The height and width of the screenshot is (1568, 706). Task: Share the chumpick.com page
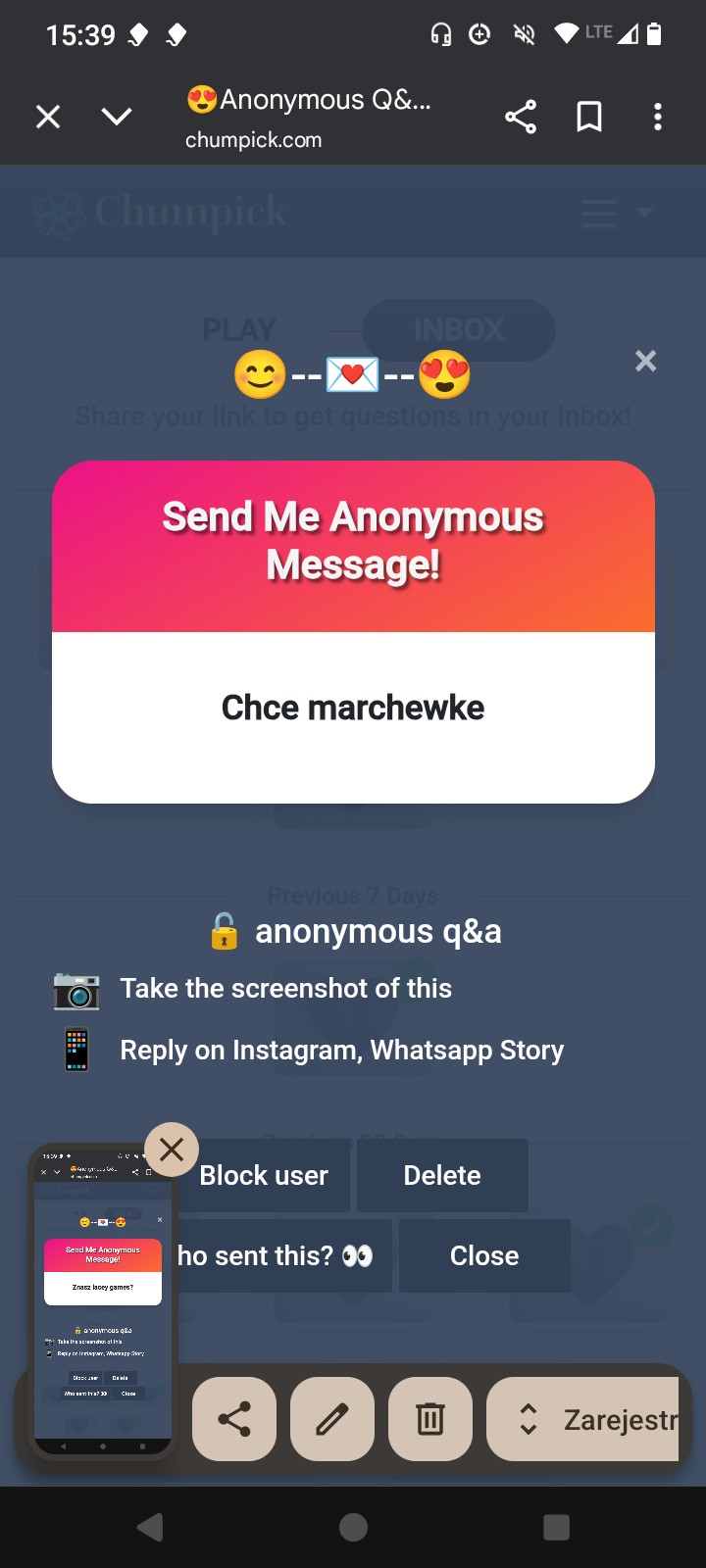click(x=521, y=118)
